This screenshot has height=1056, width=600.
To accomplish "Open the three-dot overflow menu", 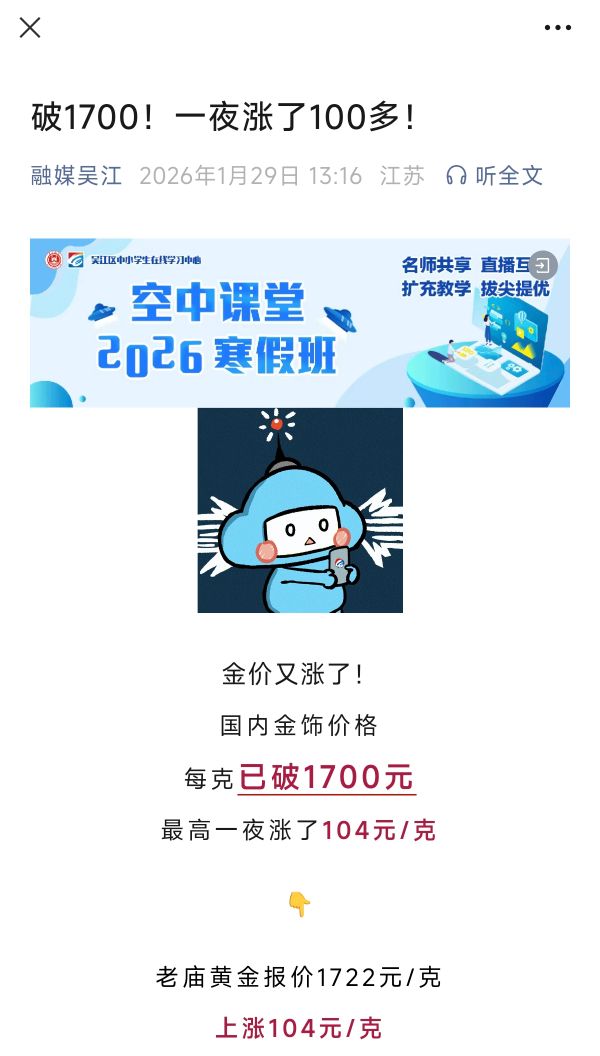I will pos(557,28).
